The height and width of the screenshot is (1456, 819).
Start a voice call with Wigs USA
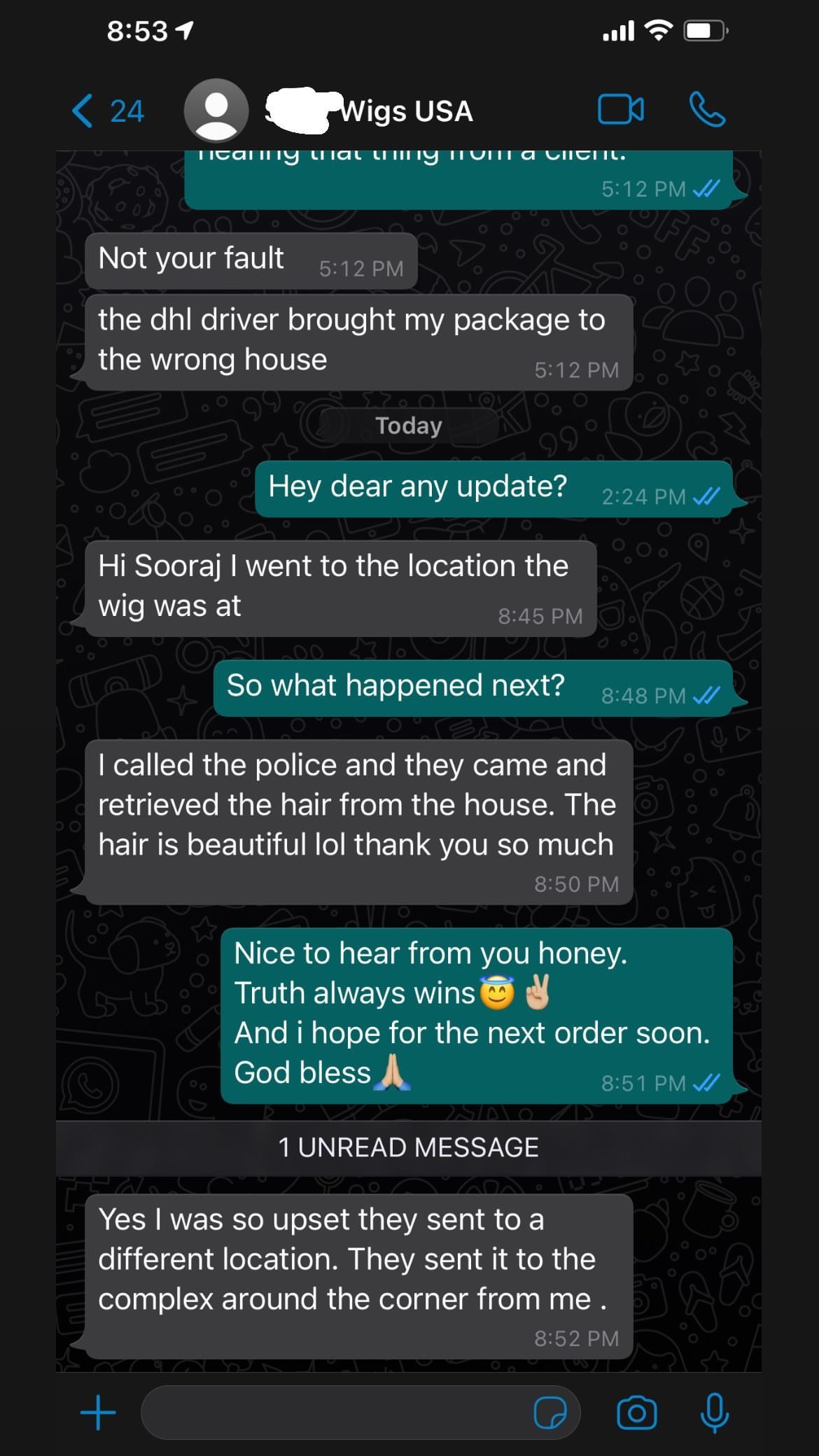point(708,110)
